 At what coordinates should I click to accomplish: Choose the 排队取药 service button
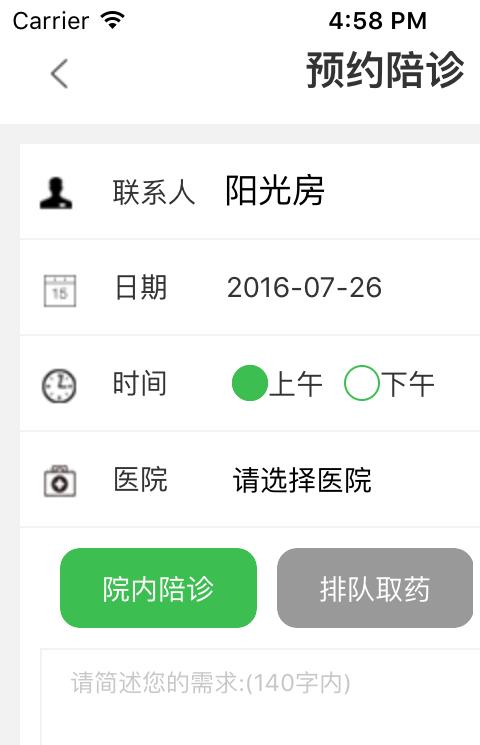tap(375, 588)
